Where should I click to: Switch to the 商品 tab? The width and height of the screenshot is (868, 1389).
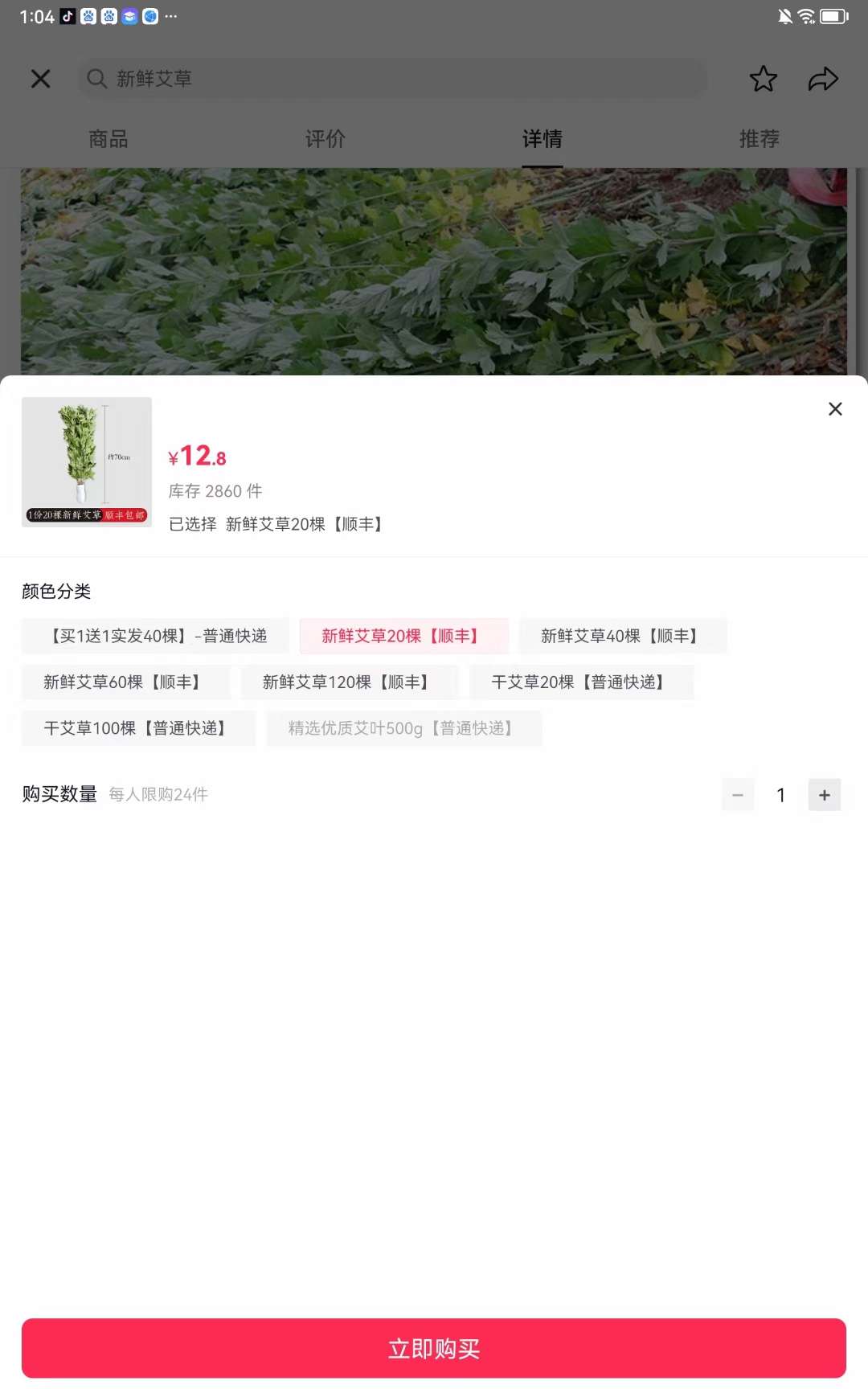point(108,139)
